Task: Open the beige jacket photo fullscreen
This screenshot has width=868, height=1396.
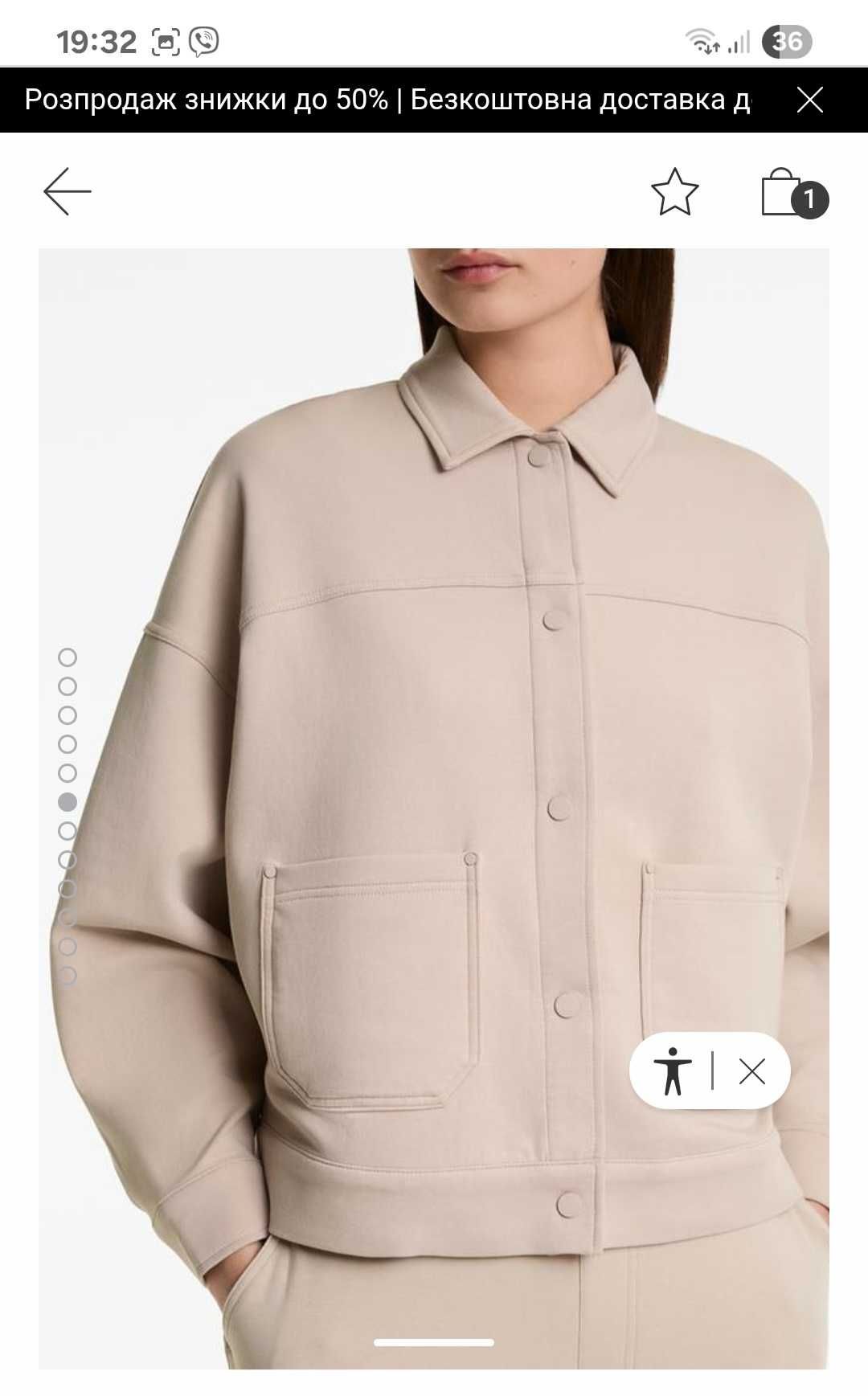Action: pos(434,723)
